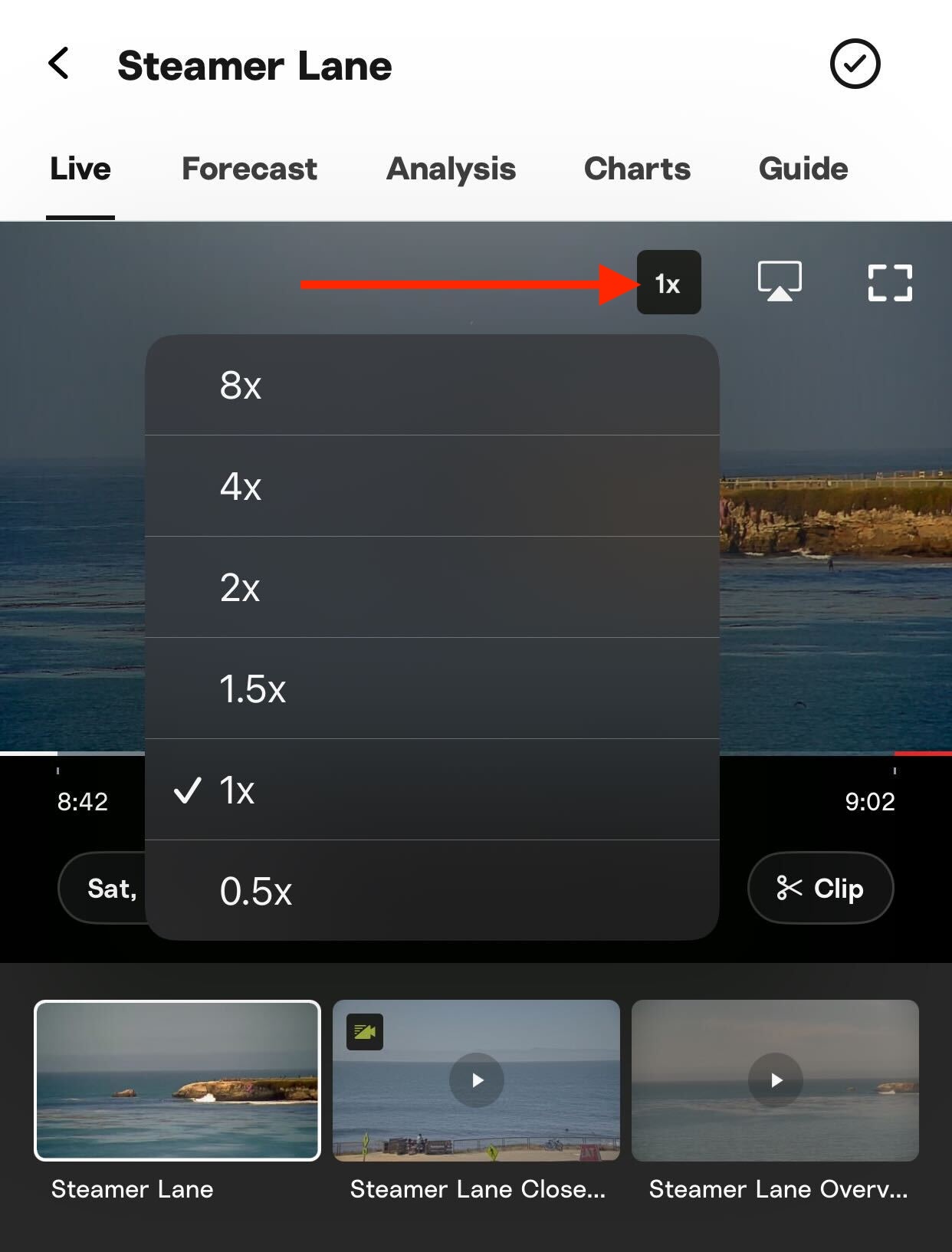This screenshot has width=952, height=1252.
Task: Go back from Steamer Lane
Action: click(x=59, y=64)
